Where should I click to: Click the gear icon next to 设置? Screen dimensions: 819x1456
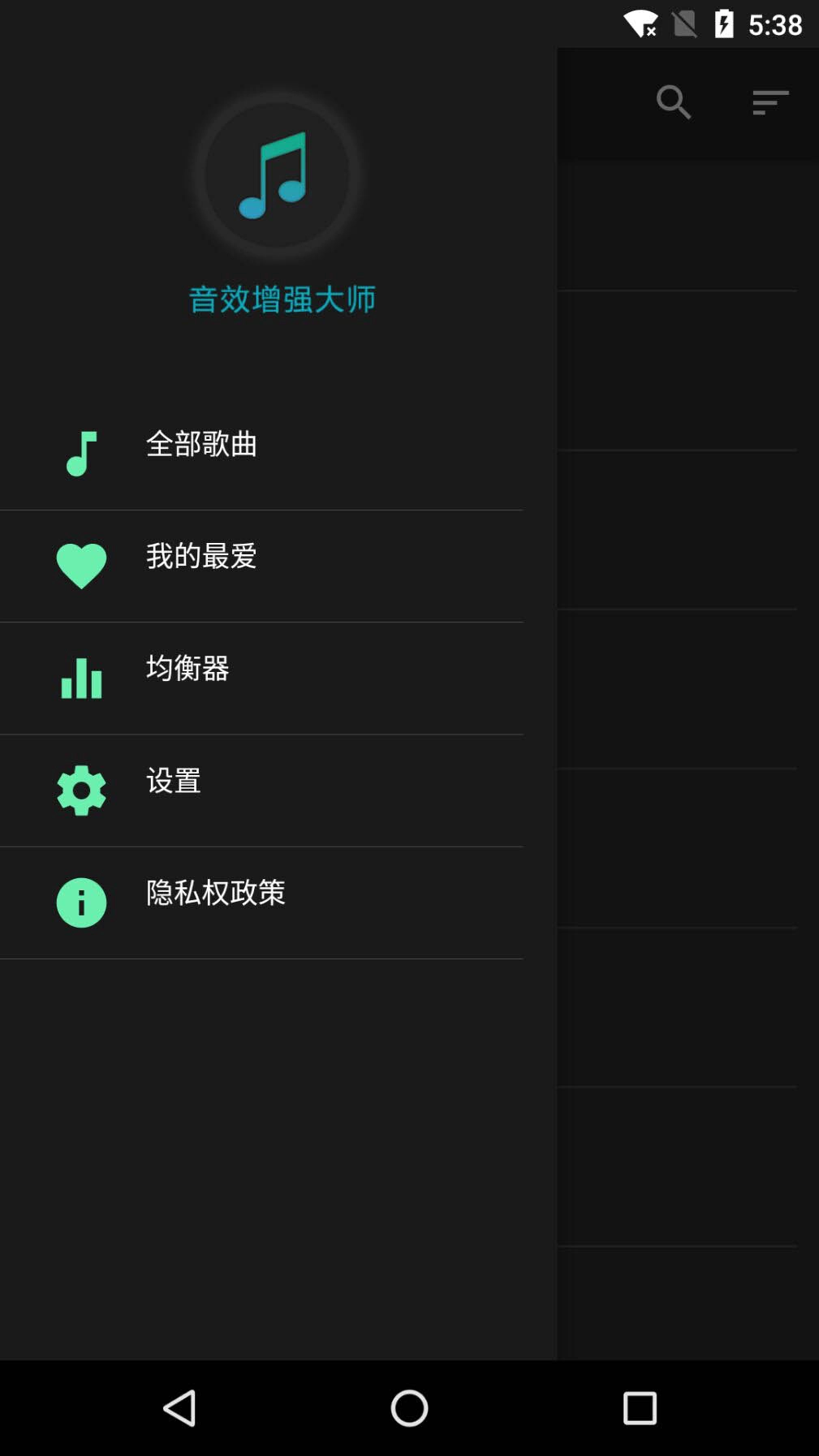coord(80,789)
